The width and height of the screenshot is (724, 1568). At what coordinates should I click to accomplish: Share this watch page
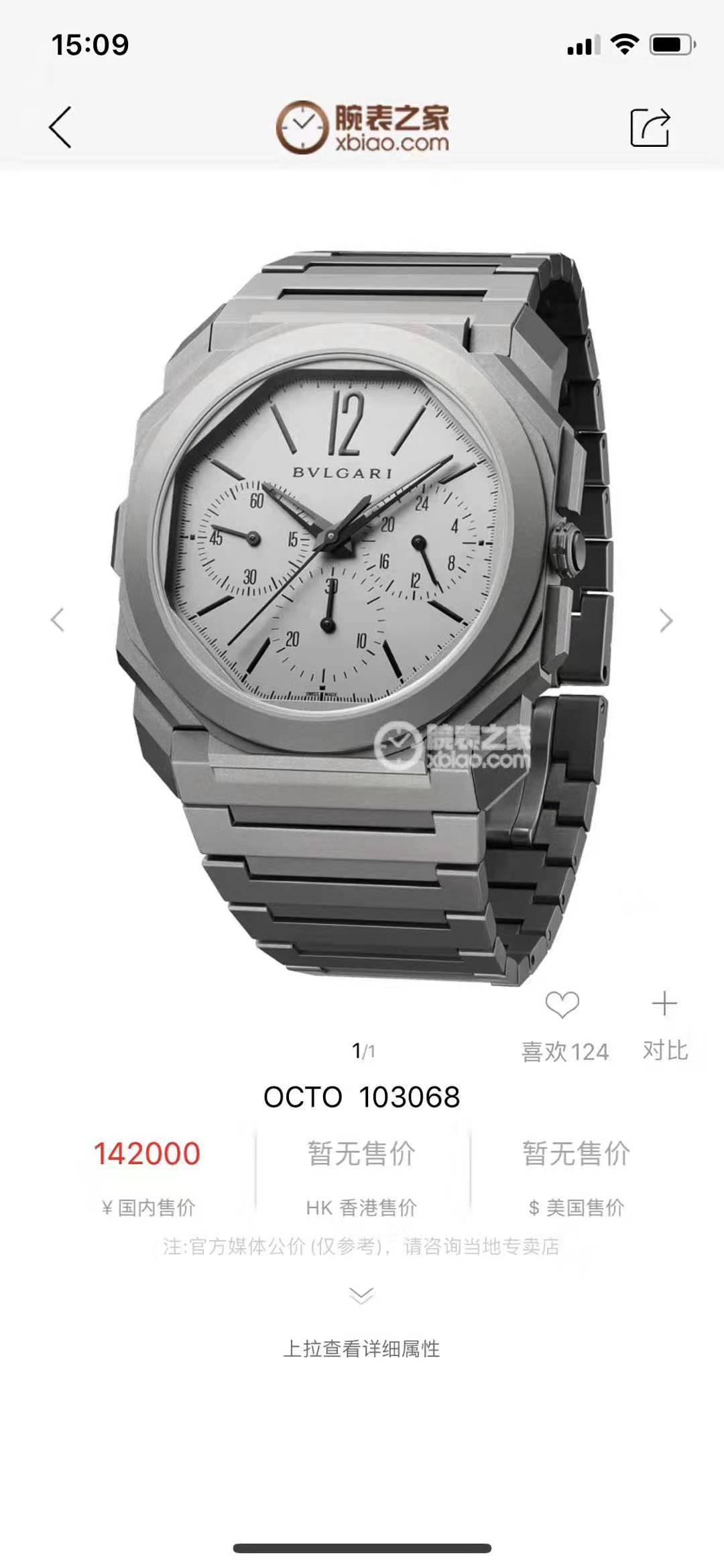650,127
